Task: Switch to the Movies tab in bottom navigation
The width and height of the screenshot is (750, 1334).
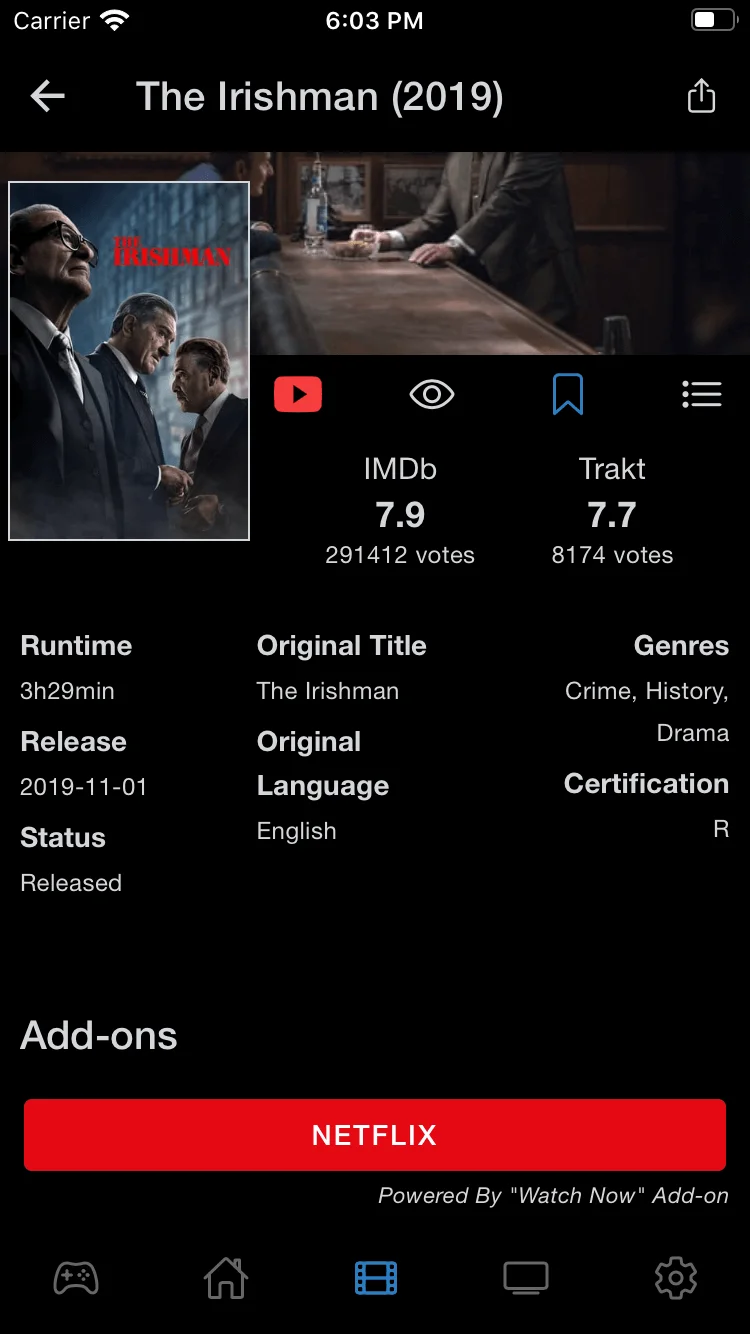Action: point(375,1277)
